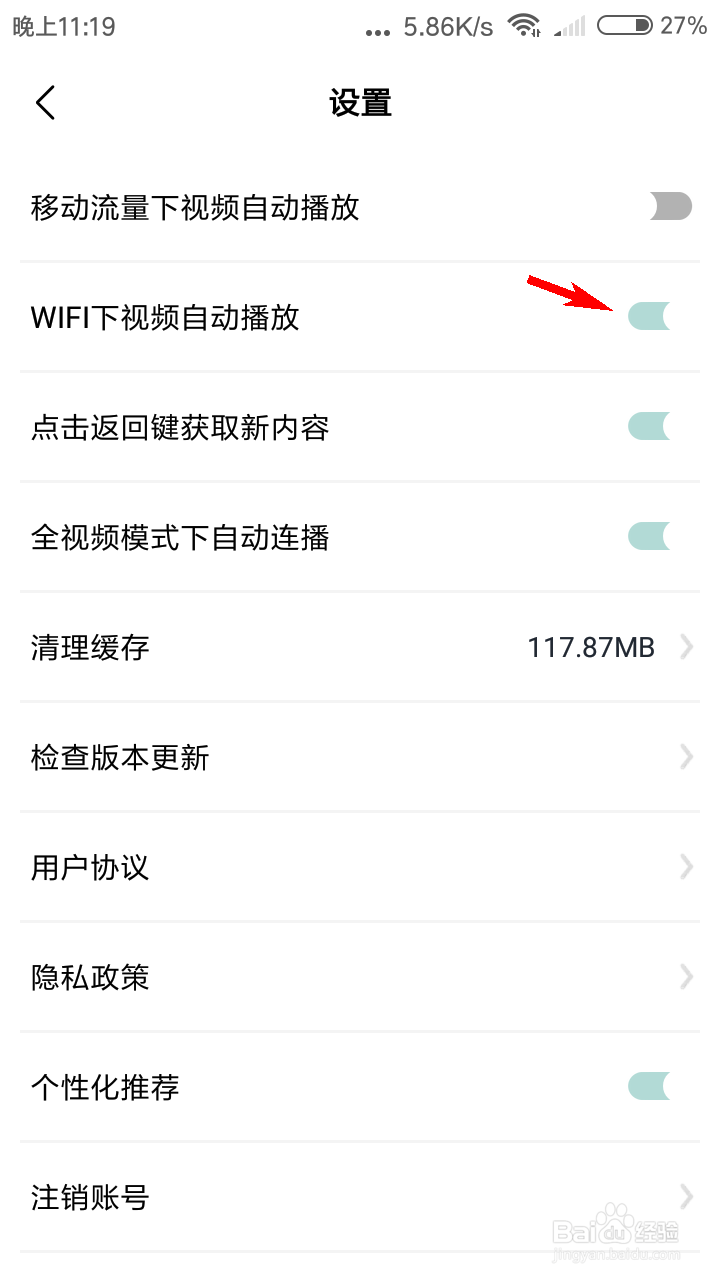Viewport: 720px width, 1280px height.
Task: Tap the WiFi icon in status bar
Action: pyautogui.click(x=524, y=27)
